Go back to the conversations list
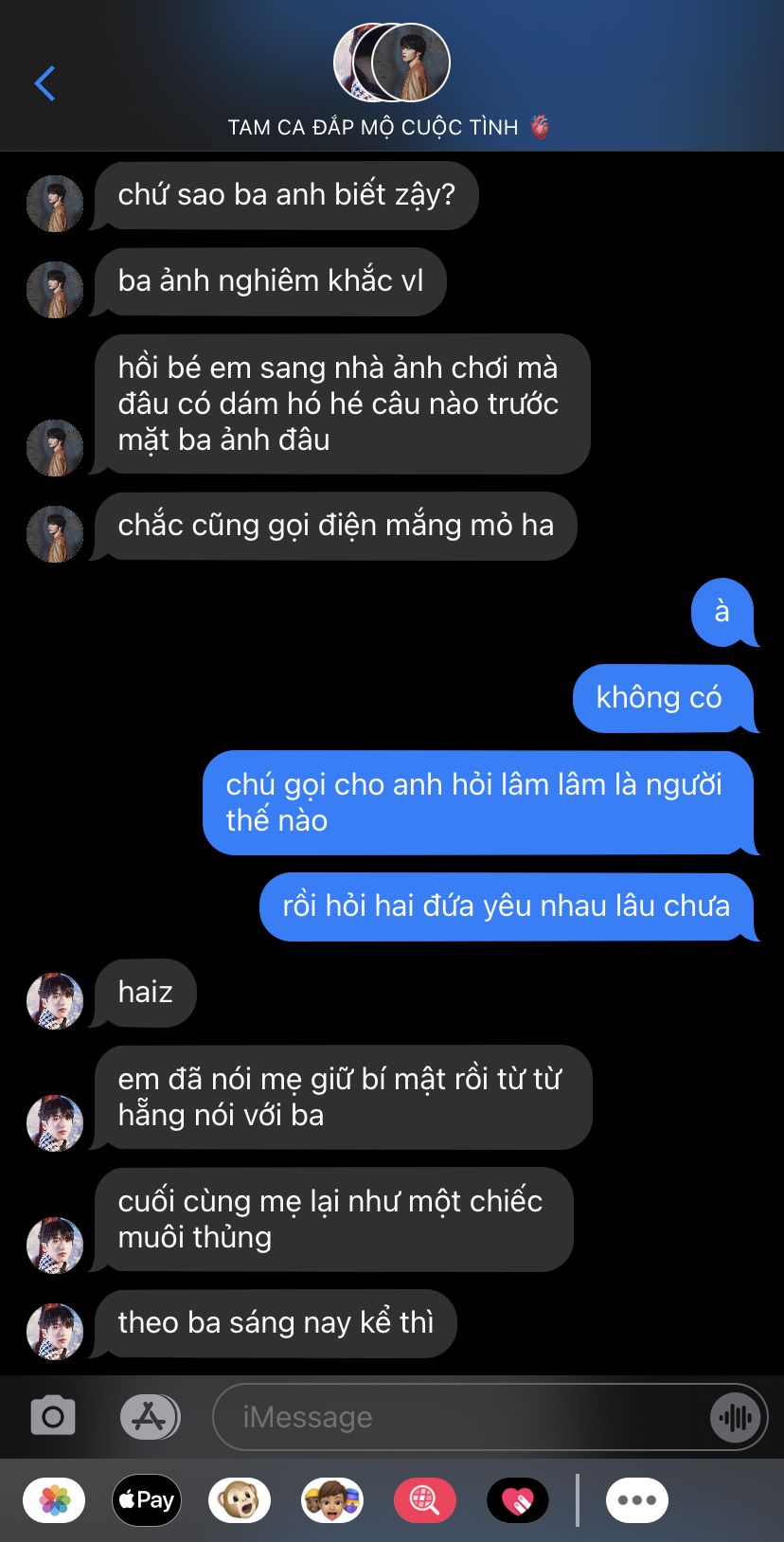 click(45, 83)
